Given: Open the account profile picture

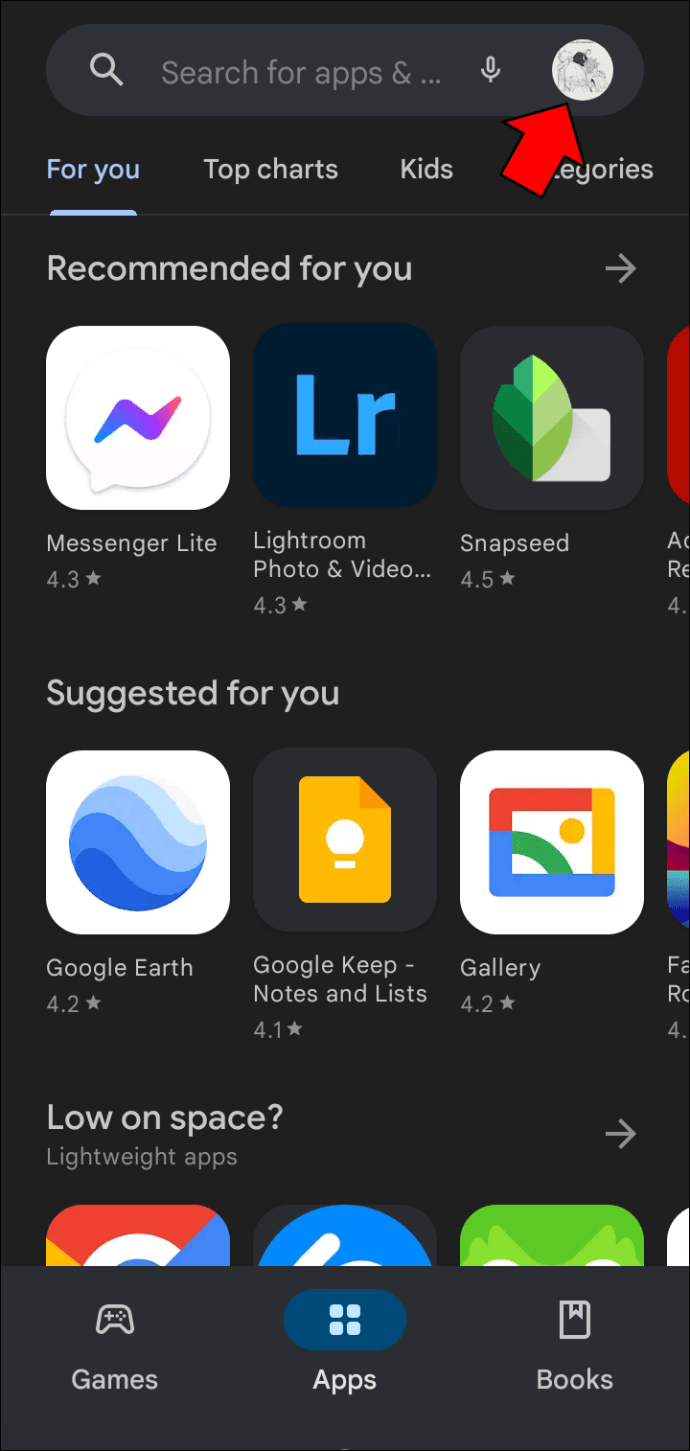Looking at the screenshot, I should pos(582,70).
